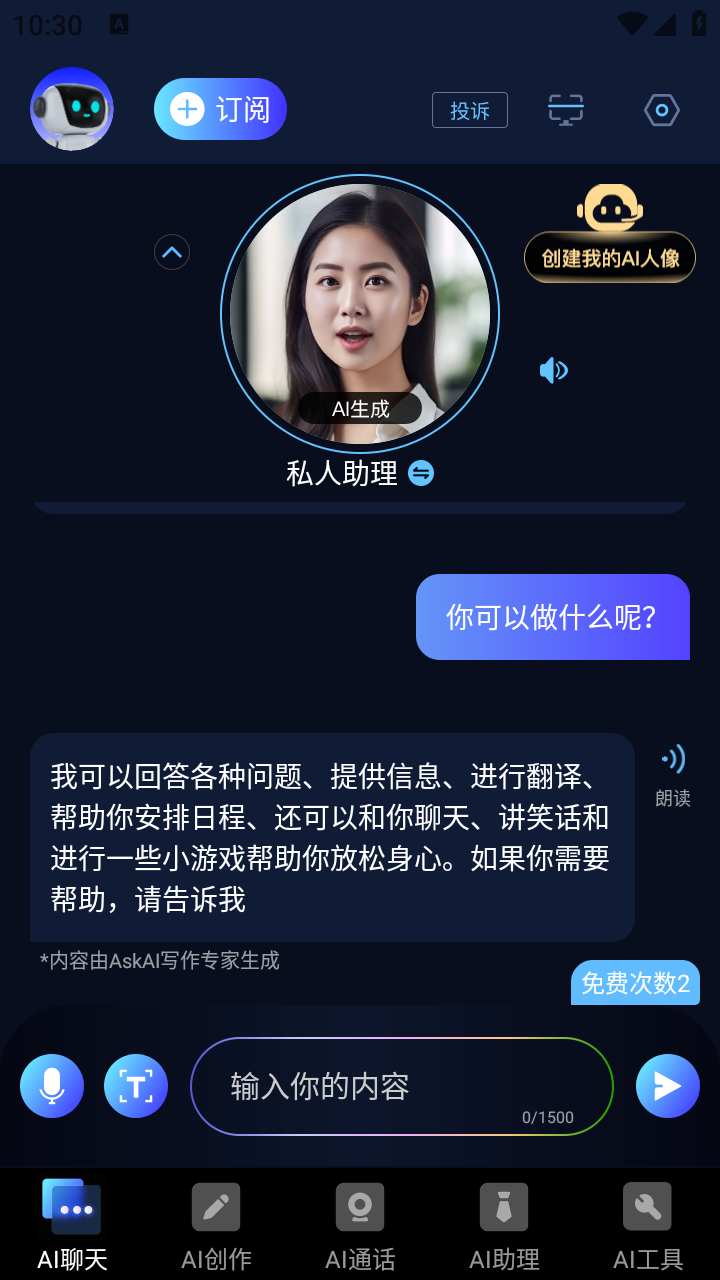Screen dimensions: 720x1280
Task: Switch to the AI工具 tab
Action: 648,1225
